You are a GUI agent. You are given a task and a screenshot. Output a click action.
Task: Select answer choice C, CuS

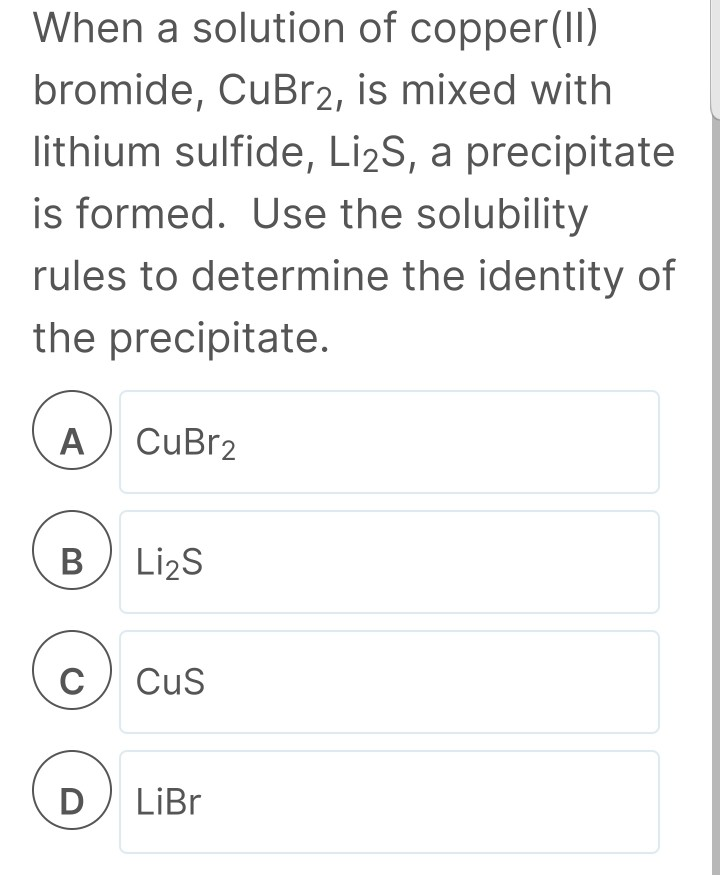pos(390,681)
